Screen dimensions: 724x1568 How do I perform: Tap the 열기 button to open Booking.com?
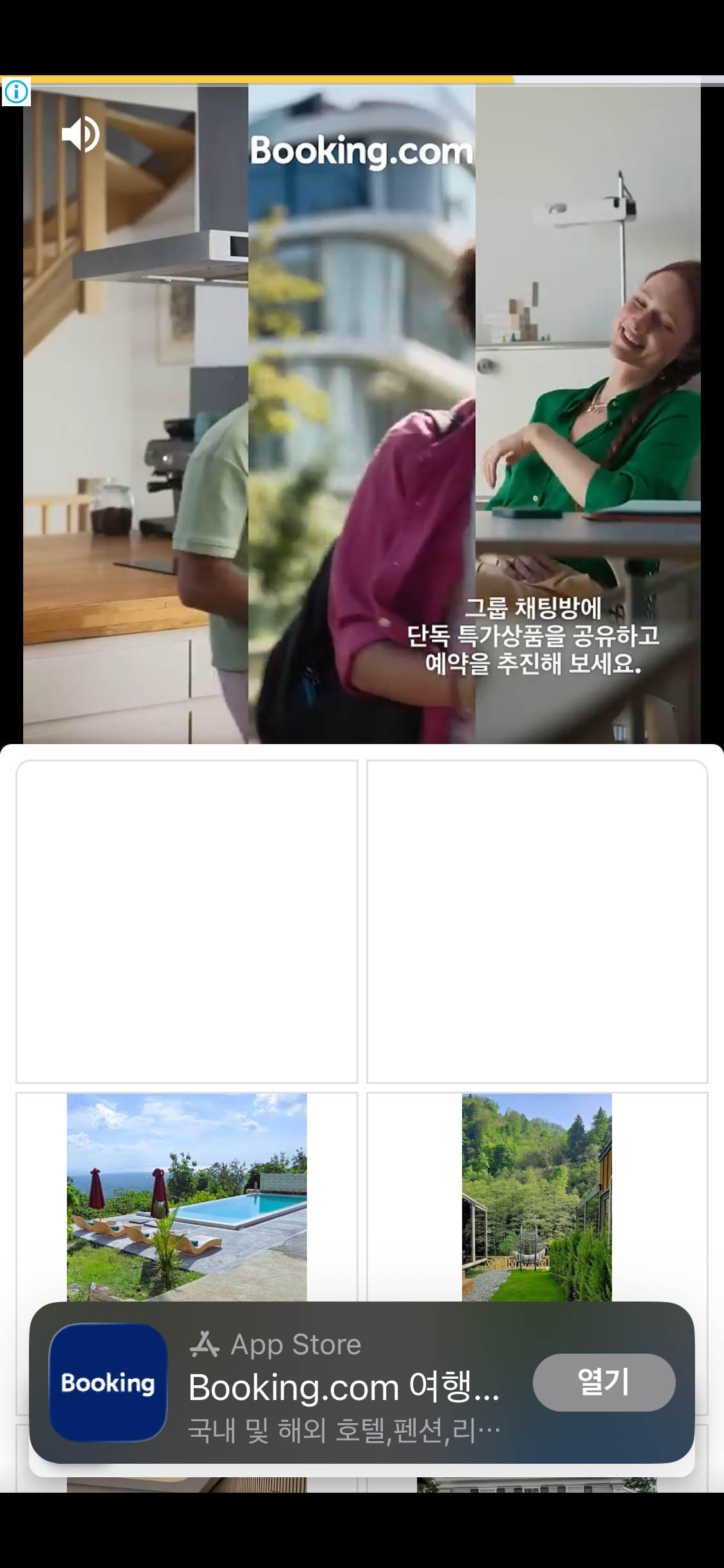(603, 1382)
